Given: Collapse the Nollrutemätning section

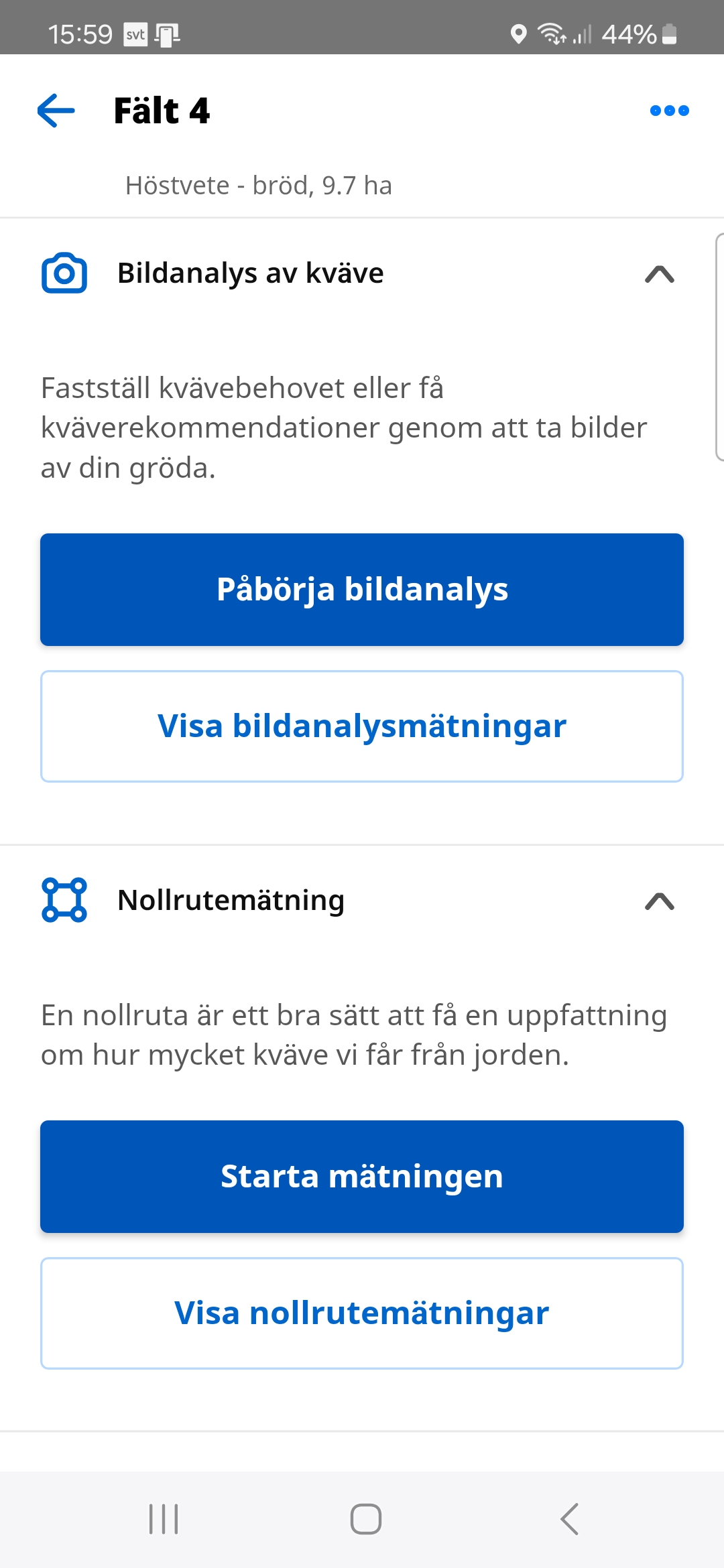Looking at the screenshot, I should point(658,902).
